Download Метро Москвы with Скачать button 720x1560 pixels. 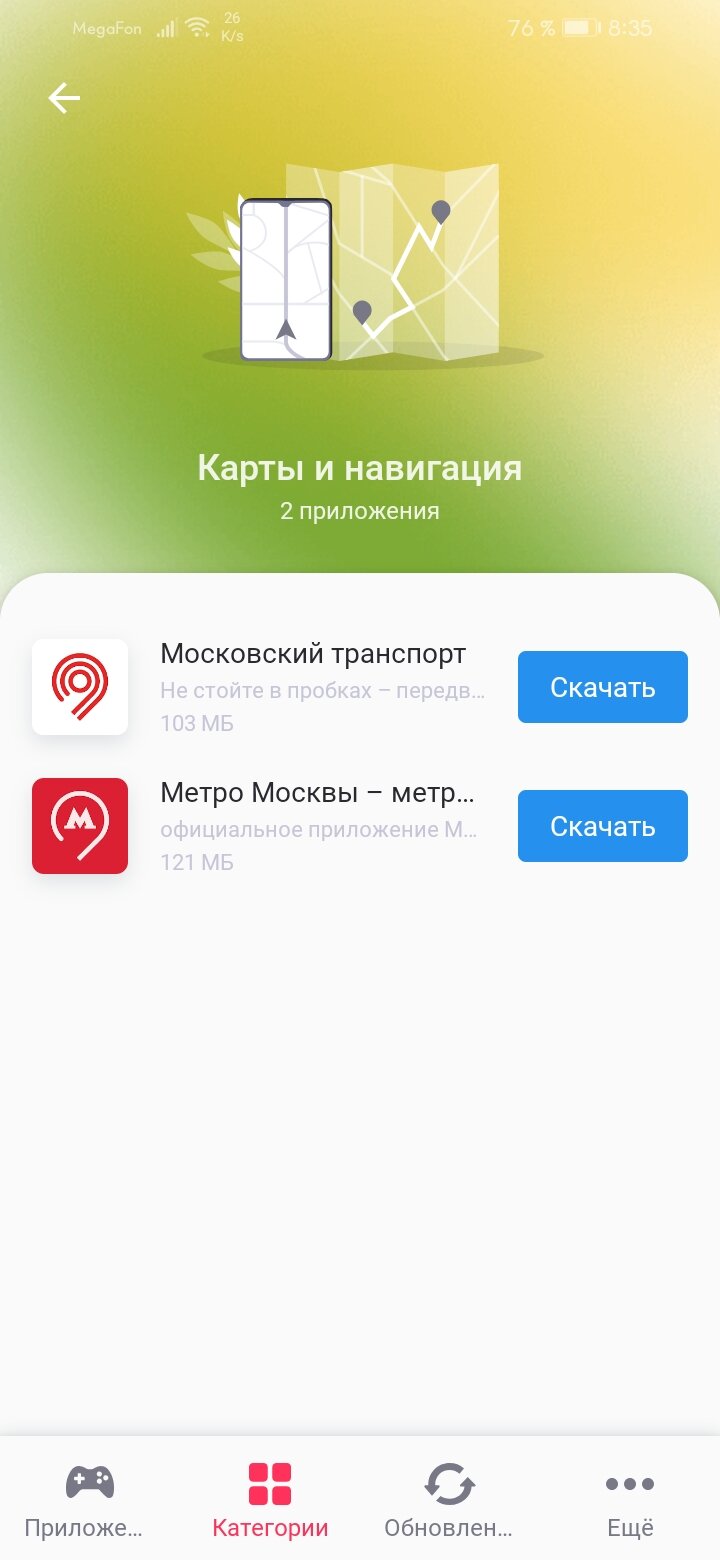602,826
